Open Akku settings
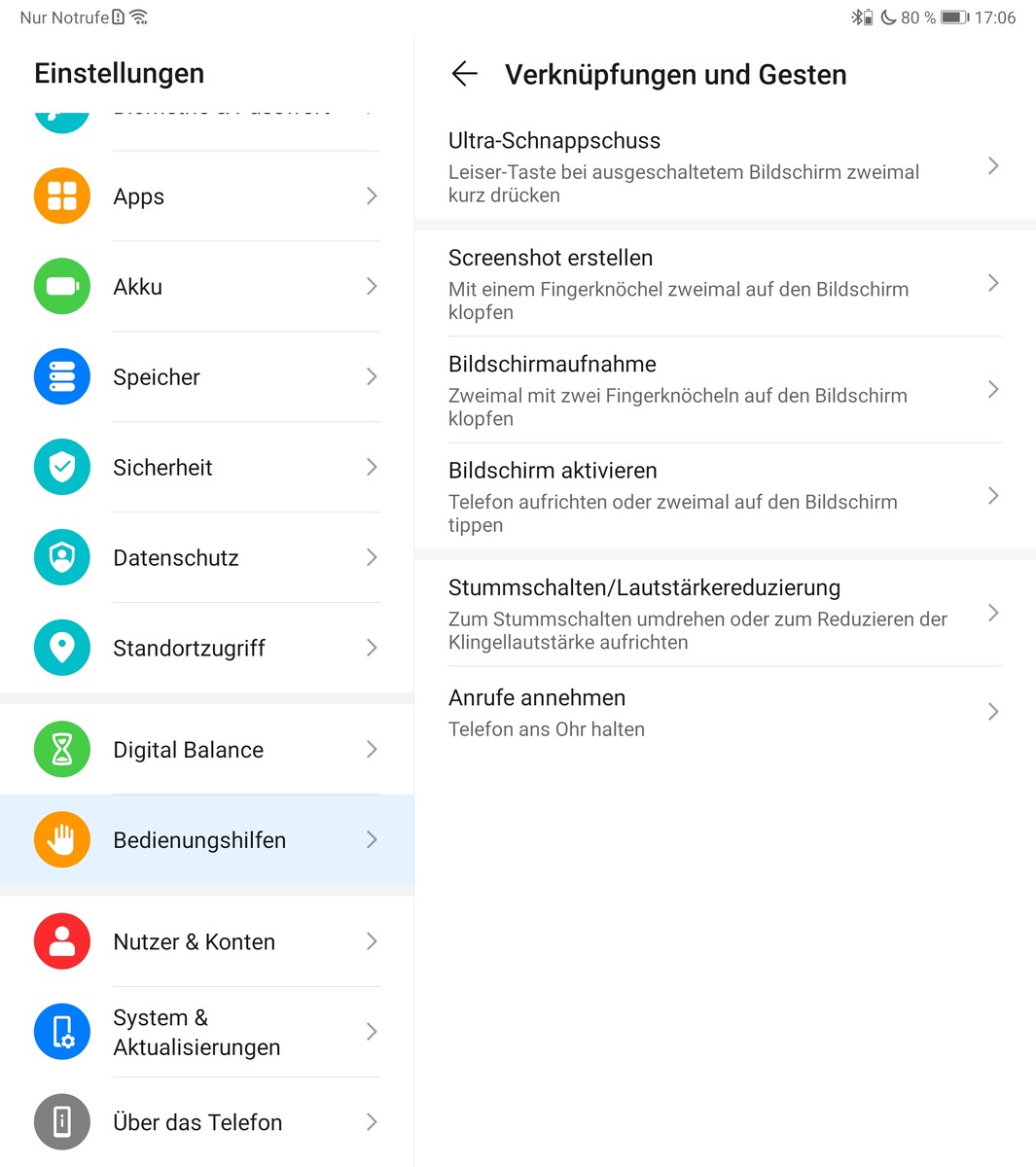The height and width of the screenshot is (1167, 1036). coord(206,287)
